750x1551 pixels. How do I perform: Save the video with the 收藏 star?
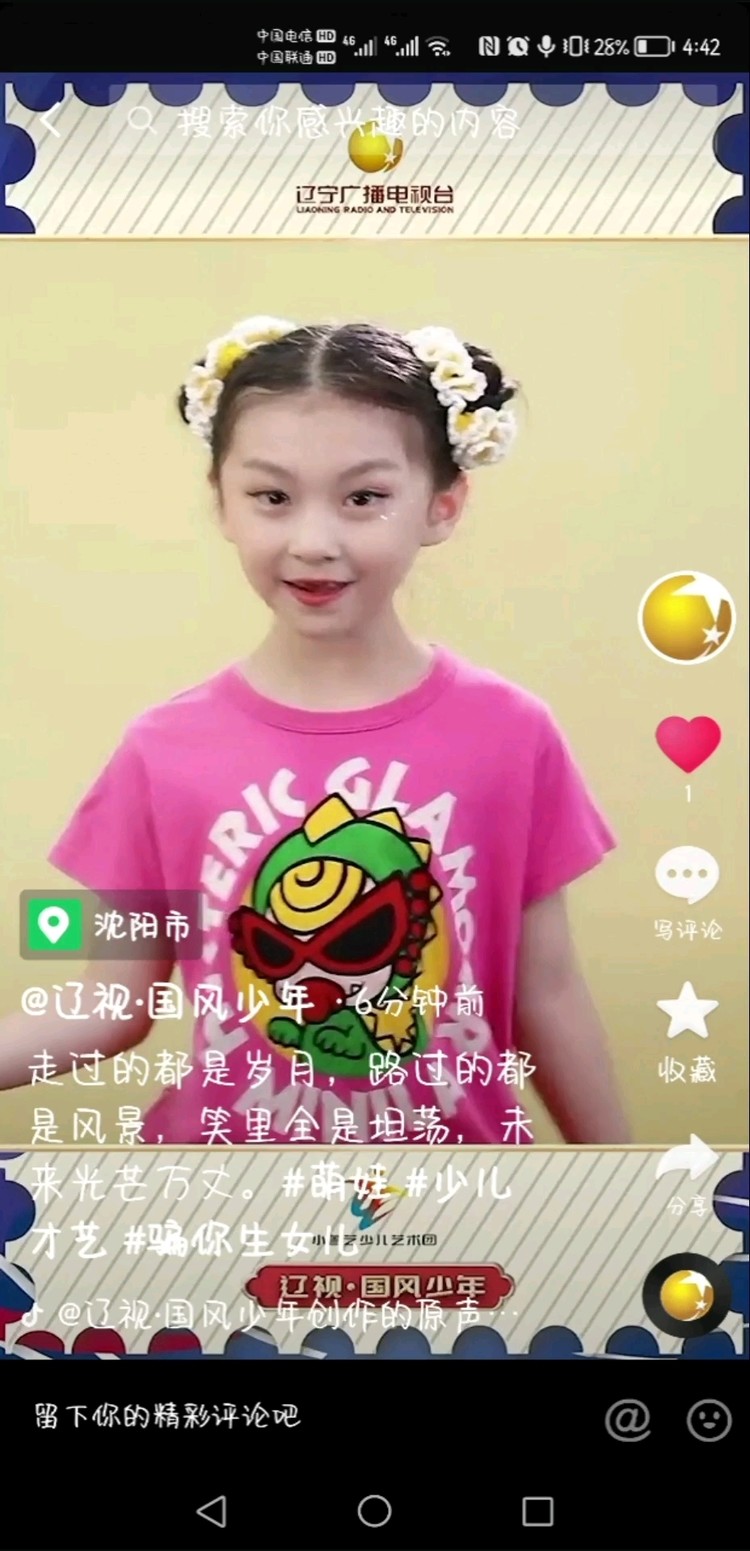pos(687,1012)
